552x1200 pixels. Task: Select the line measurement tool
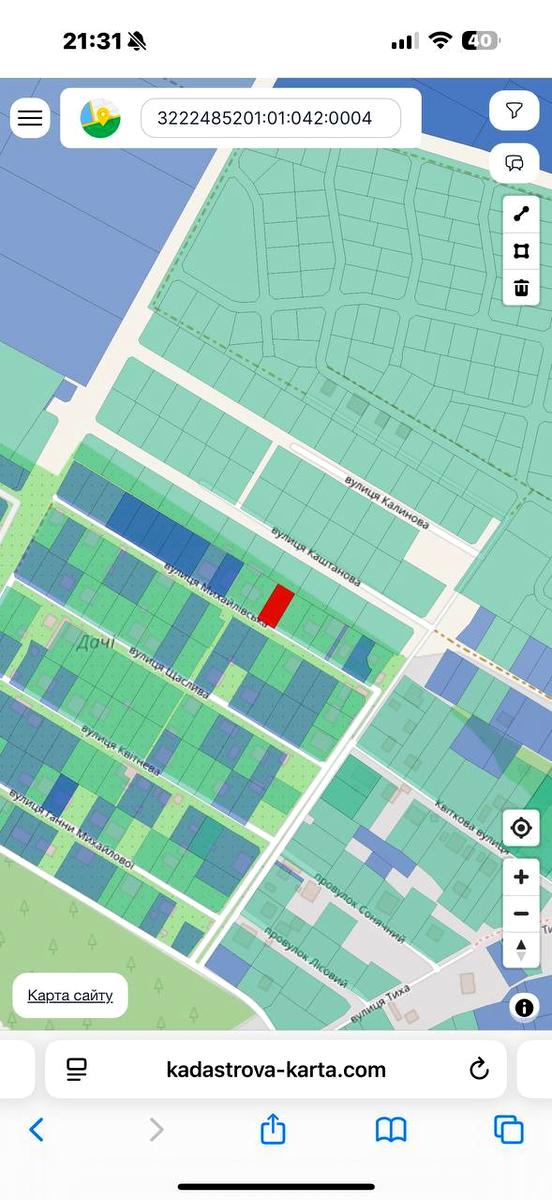pos(521,214)
